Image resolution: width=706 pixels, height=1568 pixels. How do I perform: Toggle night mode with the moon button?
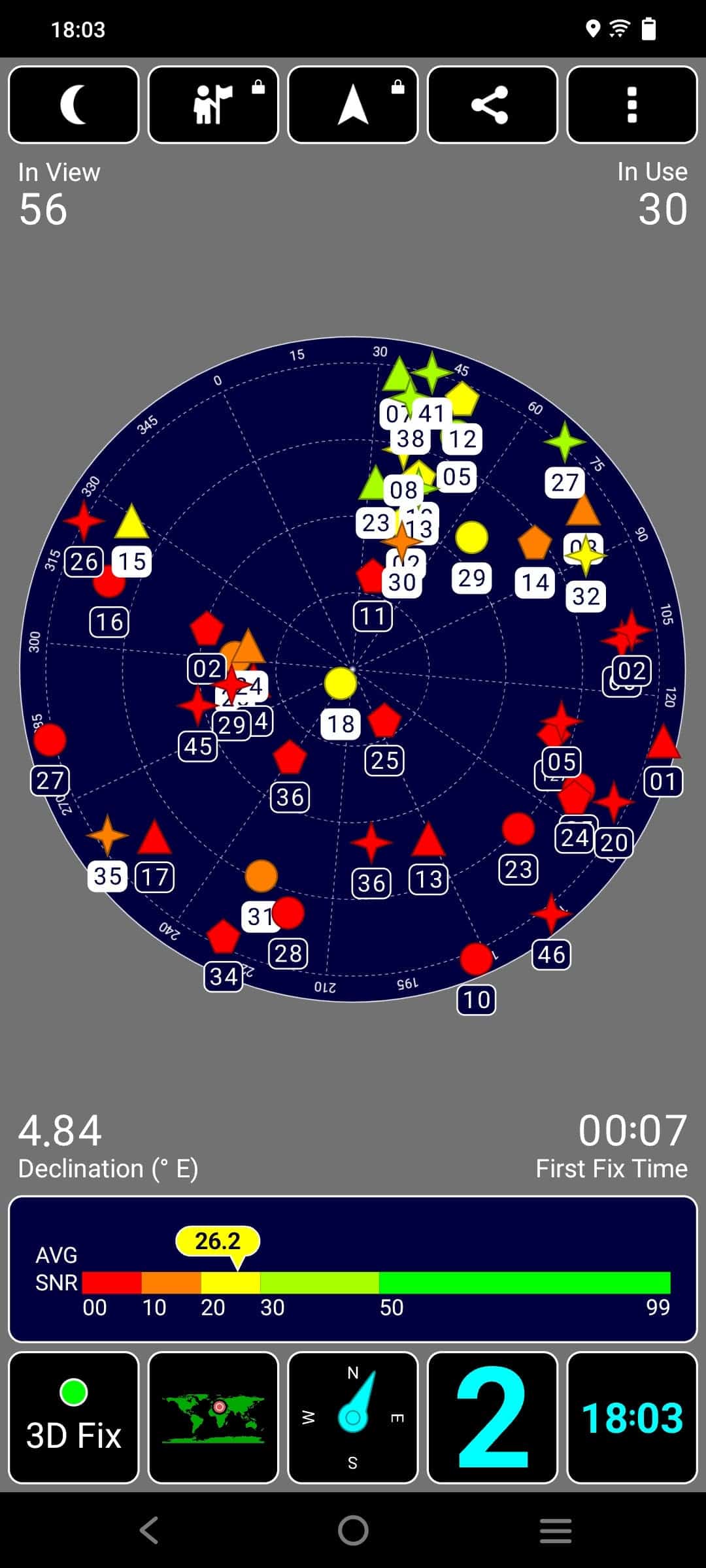pyautogui.click(x=74, y=105)
